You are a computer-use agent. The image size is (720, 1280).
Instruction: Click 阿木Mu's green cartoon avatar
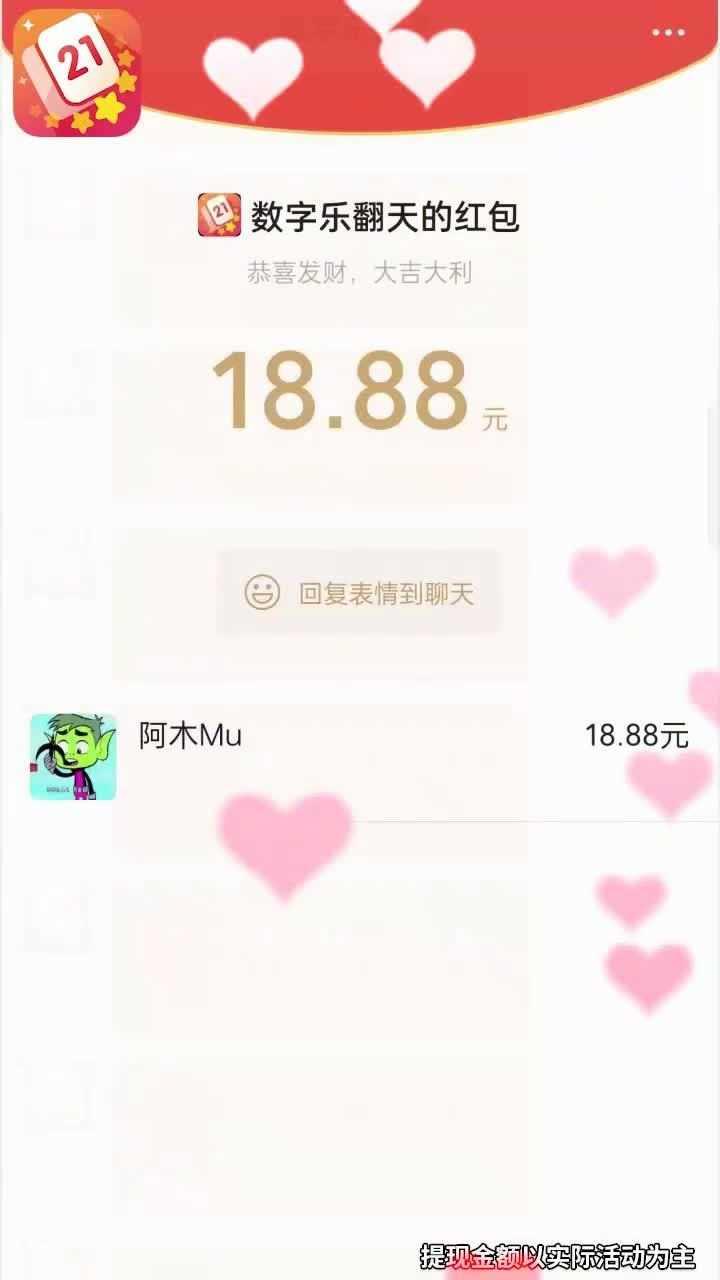72,757
